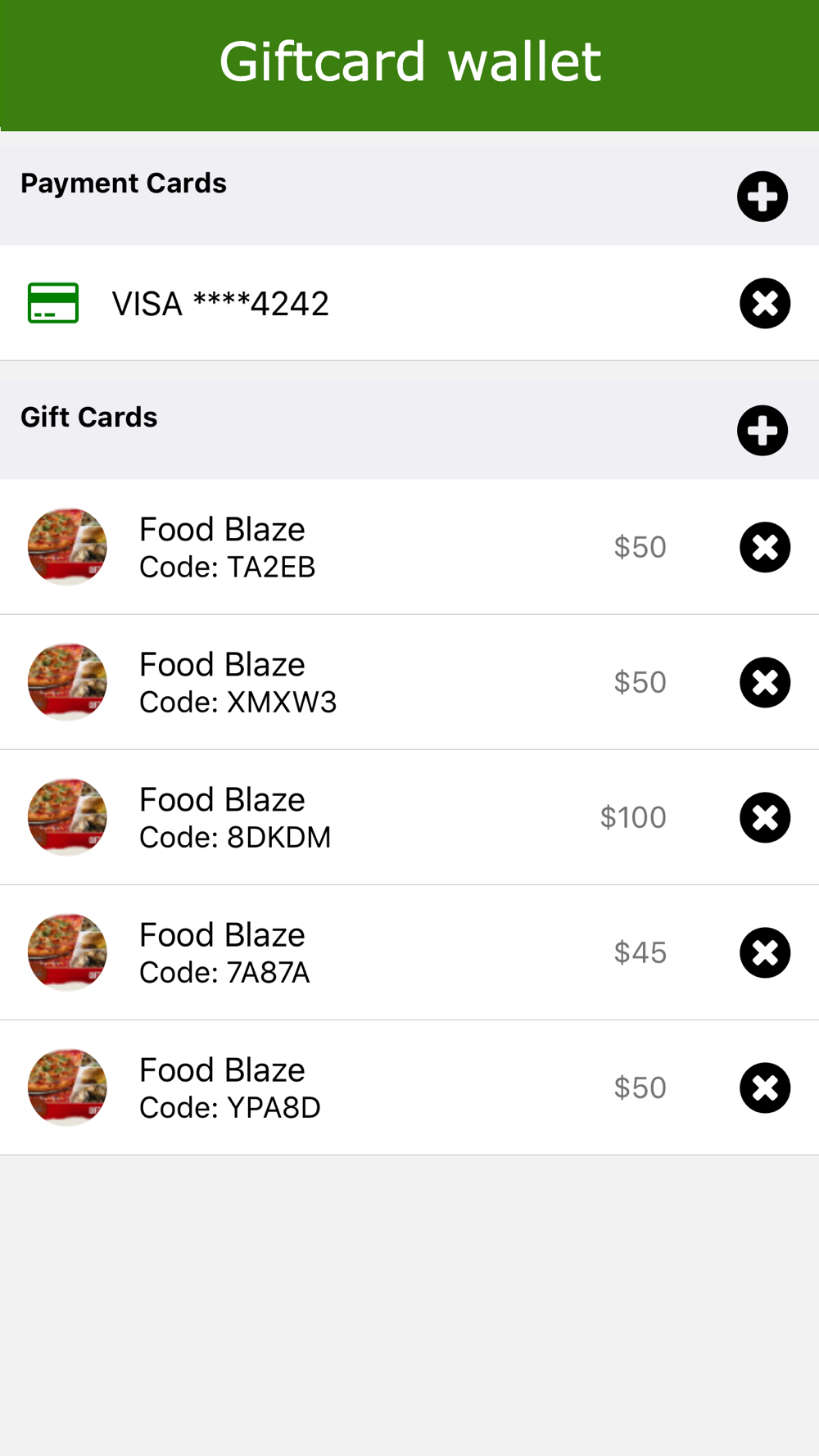View the Food Blaze card coded 7A87A
Screen dimensions: 819x1456
coord(409,952)
